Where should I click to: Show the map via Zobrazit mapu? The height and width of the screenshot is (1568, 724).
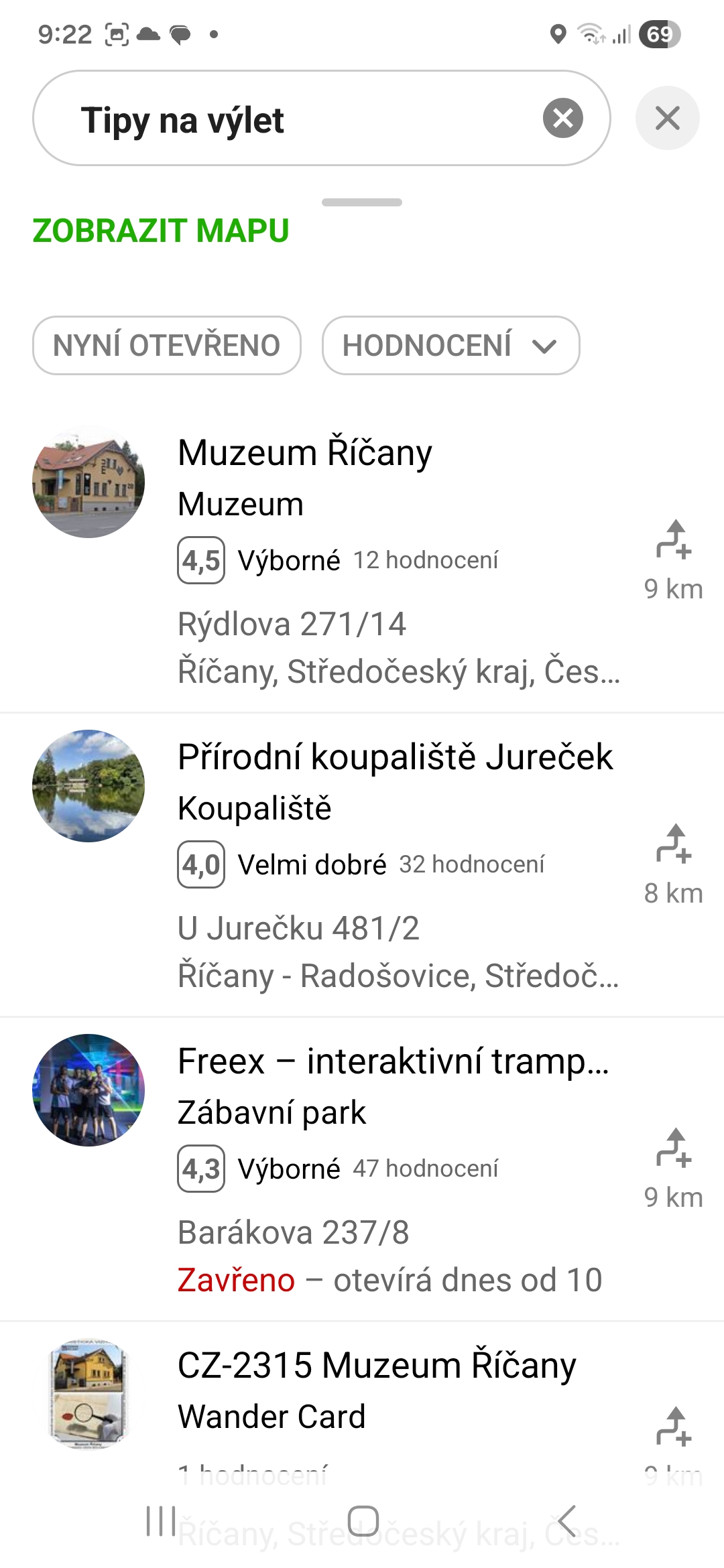pyautogui.click(x=161, y=231)
